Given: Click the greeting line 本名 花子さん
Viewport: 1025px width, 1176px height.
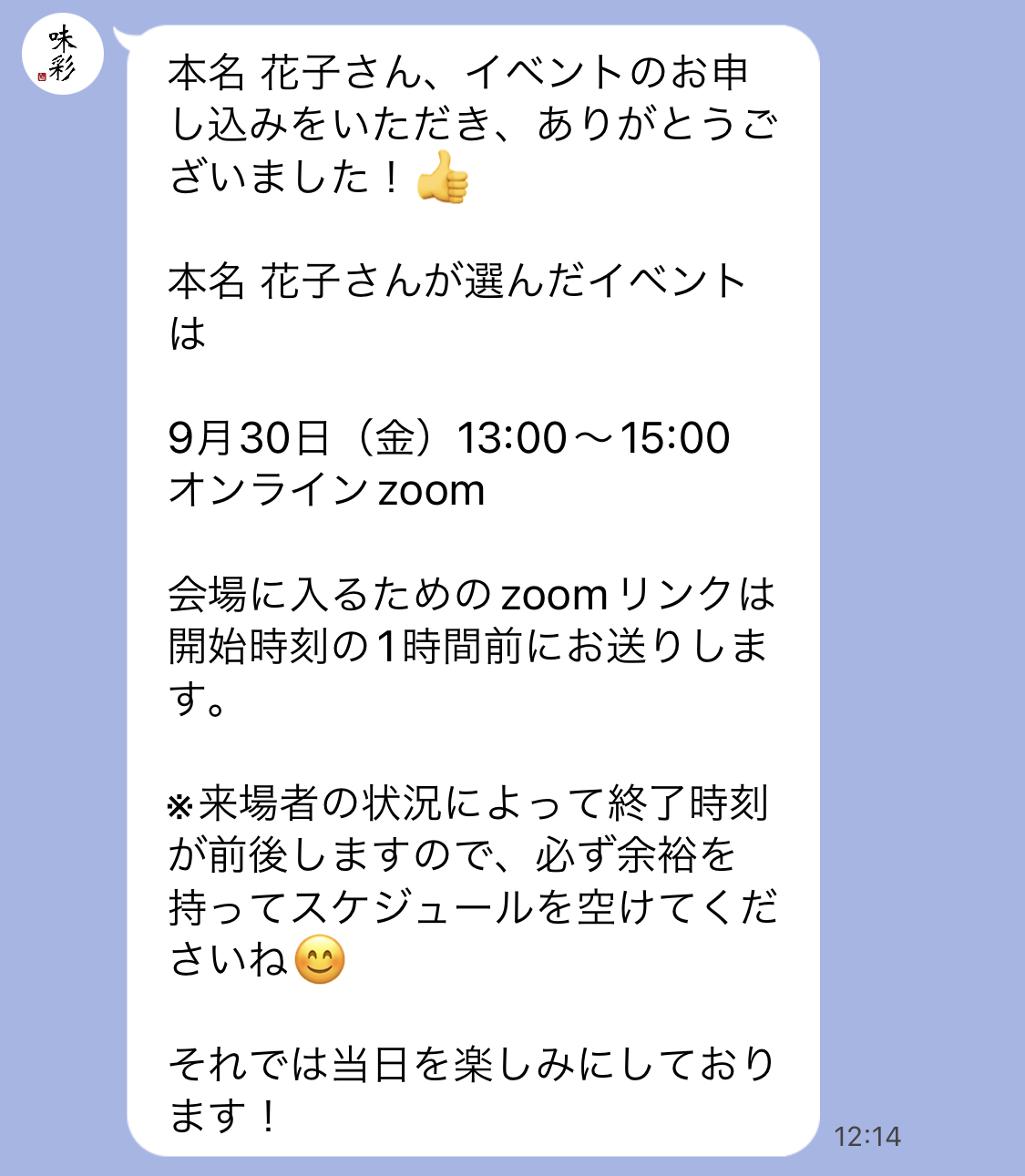Looking at the screenshot, I should coord(292,75).
